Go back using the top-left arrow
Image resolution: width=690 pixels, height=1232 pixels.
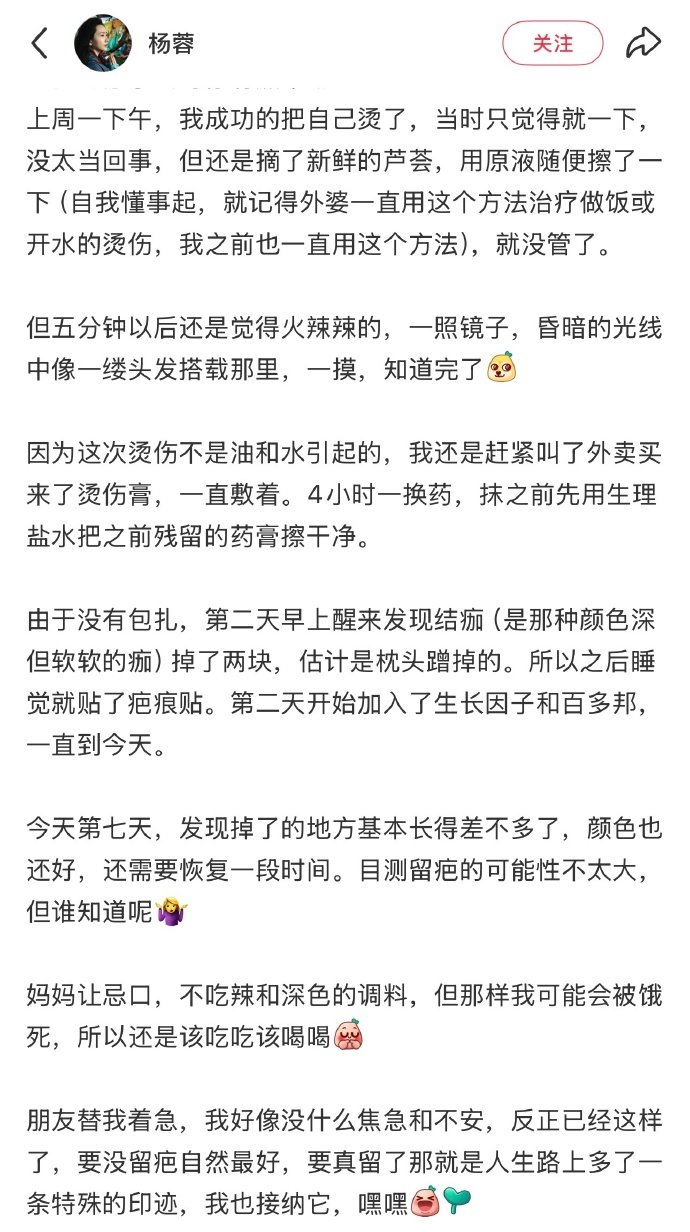[39, 43]
